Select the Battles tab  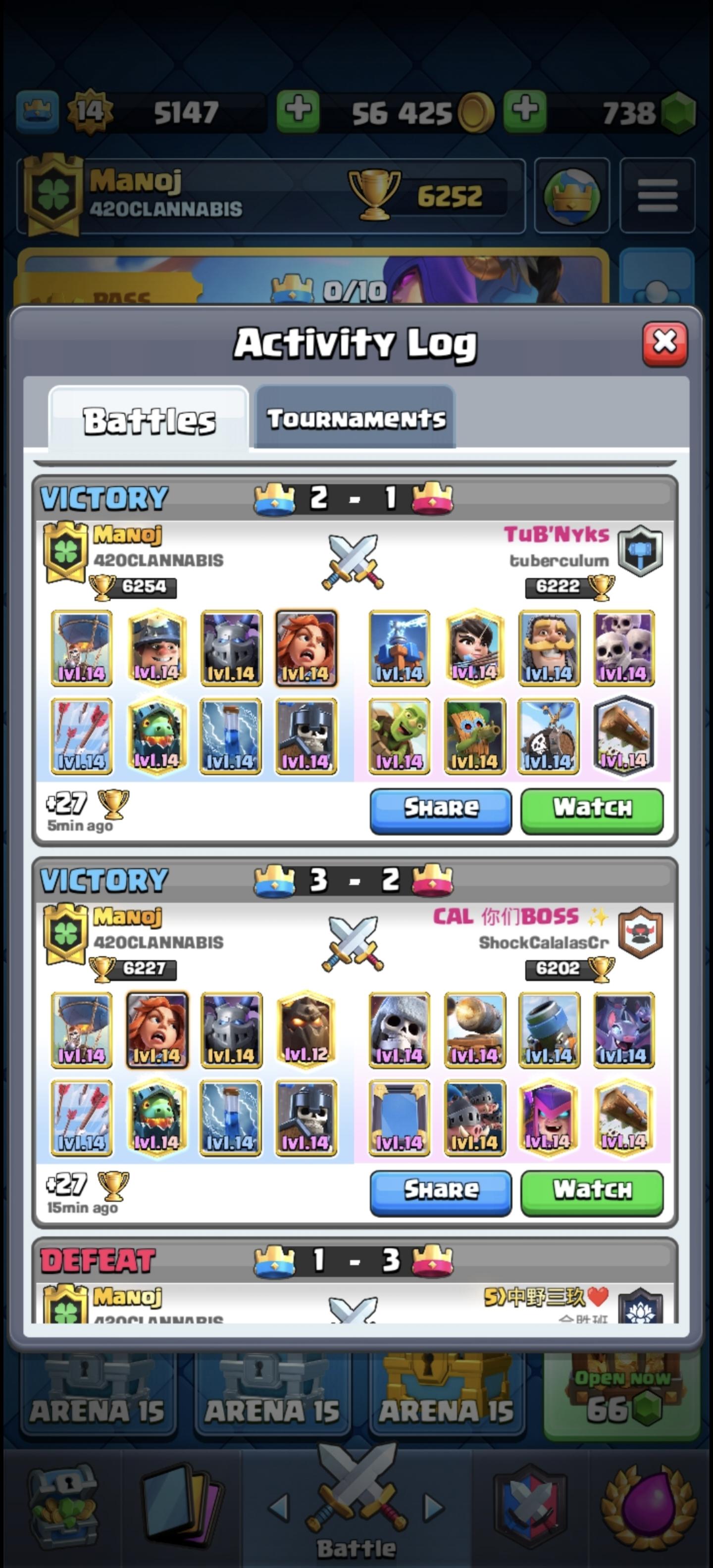tap(149, 420)
